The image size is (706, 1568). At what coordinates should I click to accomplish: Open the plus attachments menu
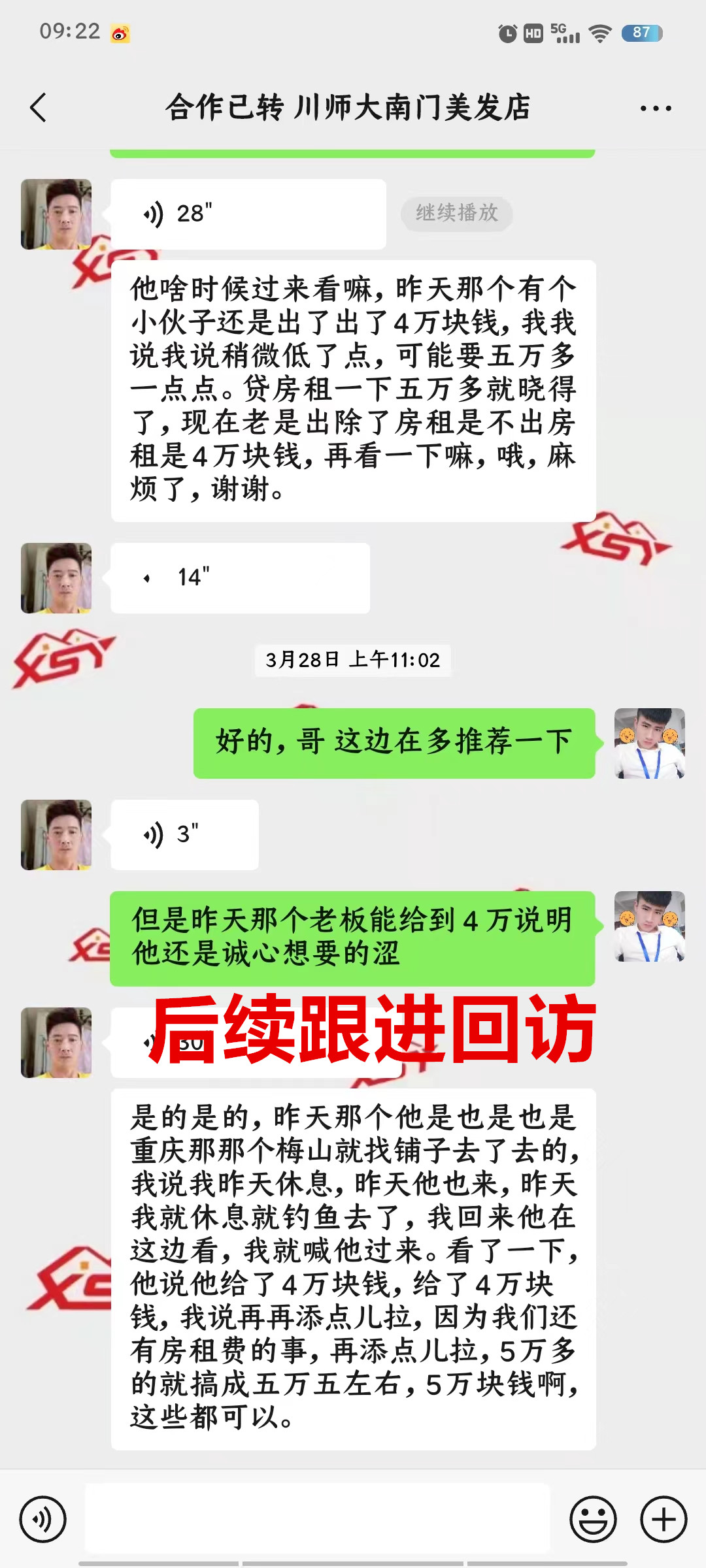[664, 1519]
